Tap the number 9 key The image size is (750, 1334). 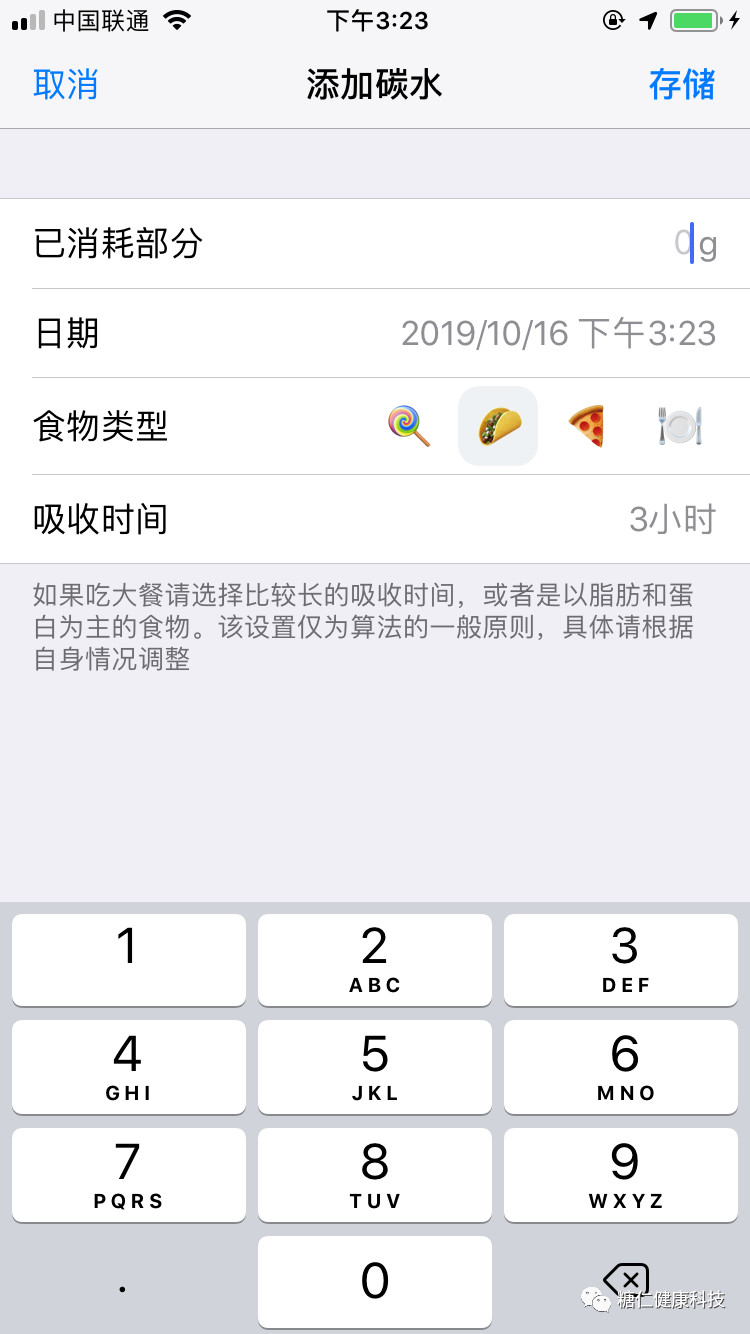[x=624, y=1174]
